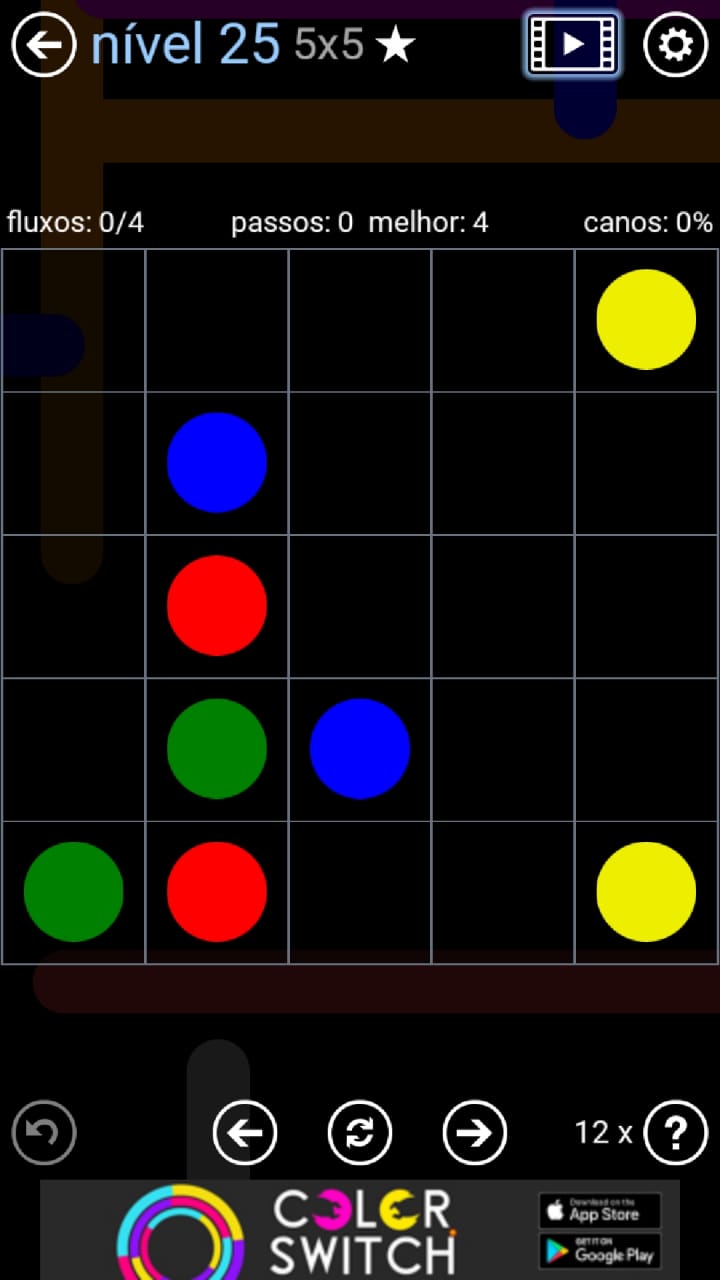Open Color Switch on Google Play

600,1250
